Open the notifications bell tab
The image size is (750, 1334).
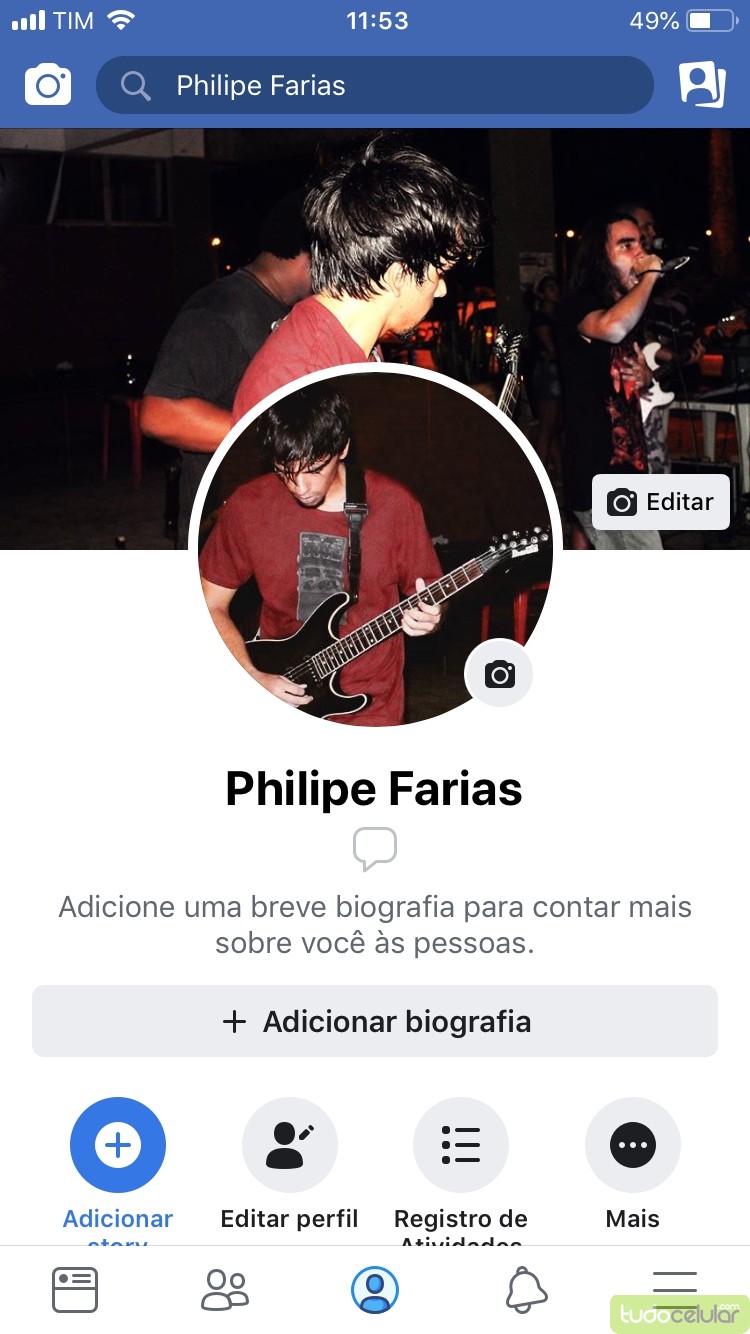526,1290
